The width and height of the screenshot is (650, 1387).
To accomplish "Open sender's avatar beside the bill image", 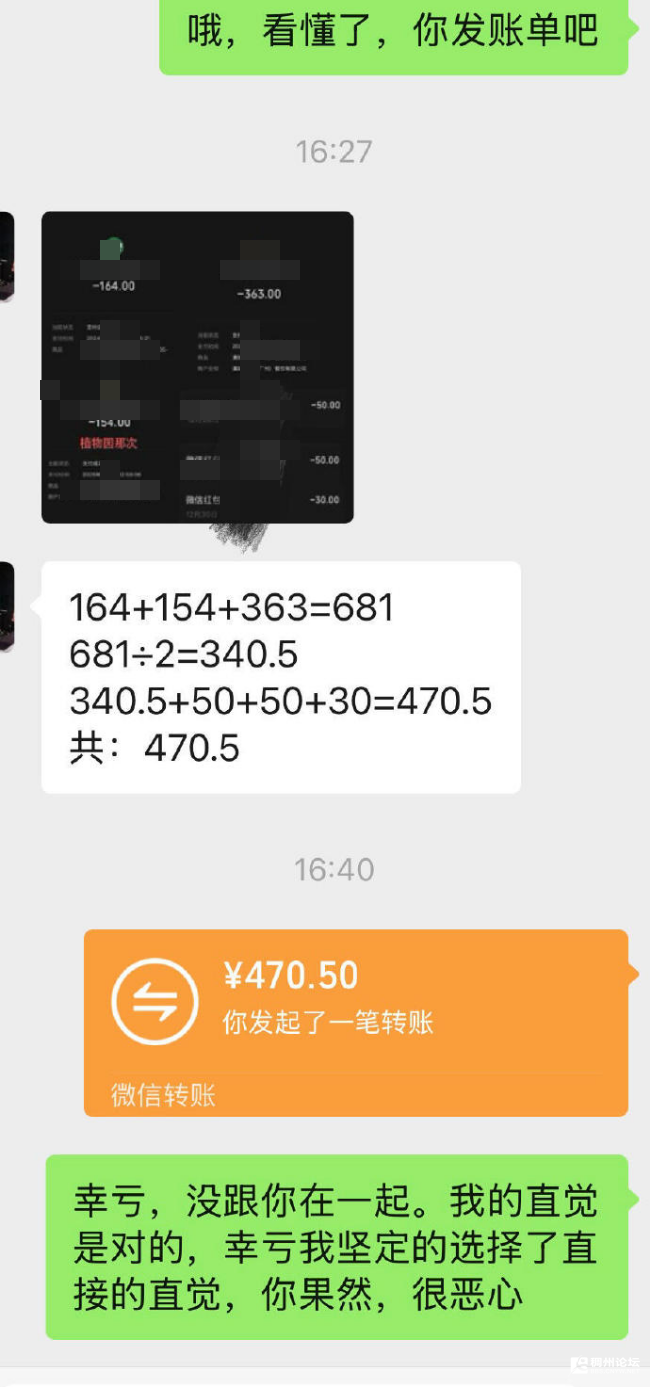I will tap(6, 256).
